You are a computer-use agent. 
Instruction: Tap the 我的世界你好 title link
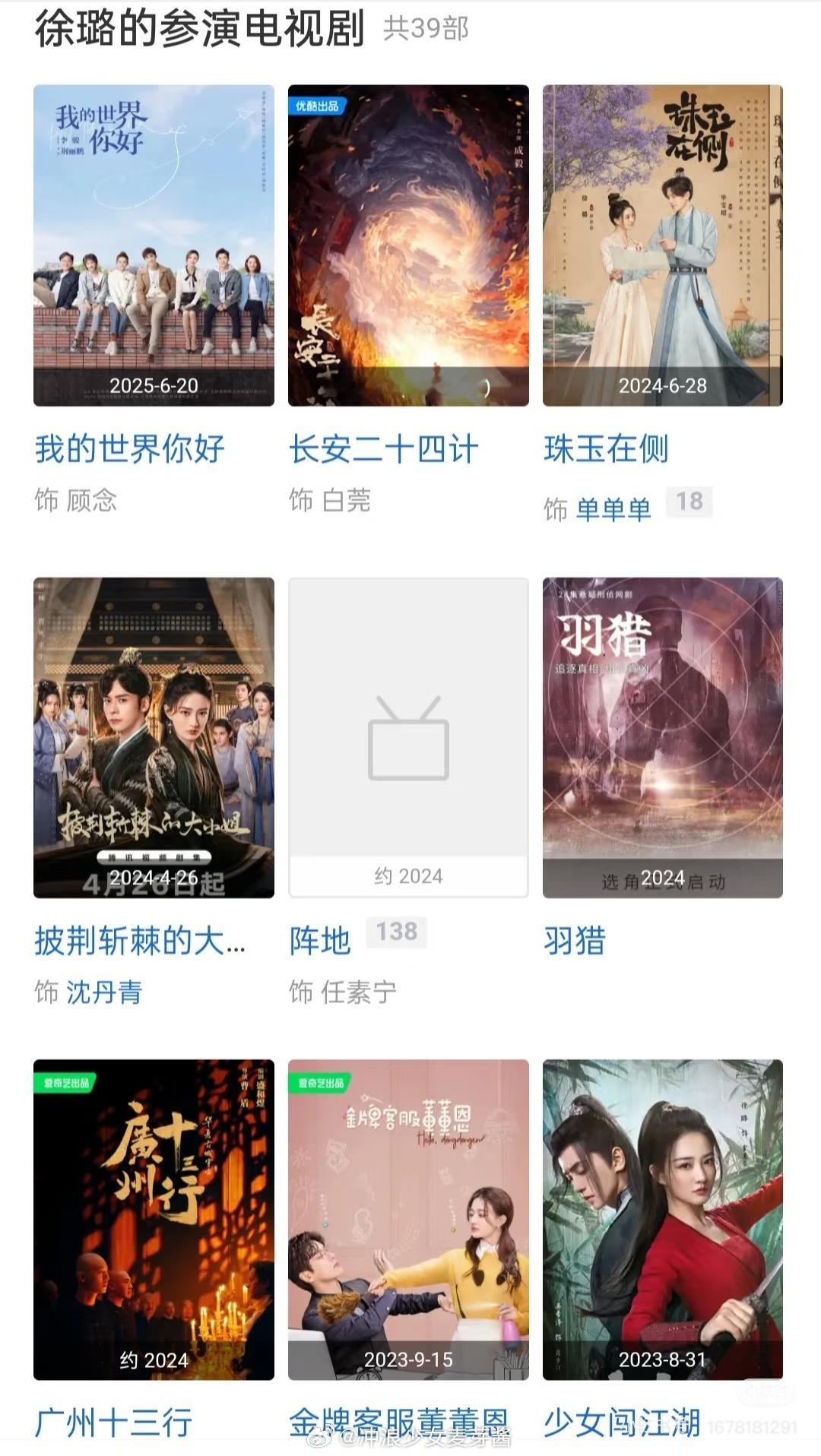click(x=129, y=448)
